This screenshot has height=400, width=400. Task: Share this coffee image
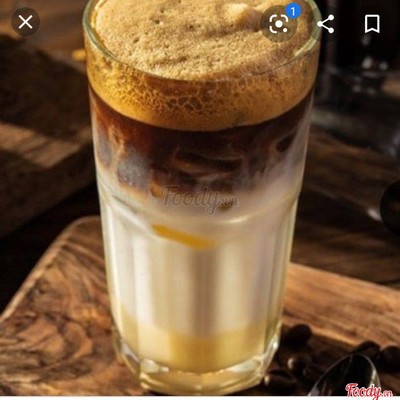[x=326, y=24]
